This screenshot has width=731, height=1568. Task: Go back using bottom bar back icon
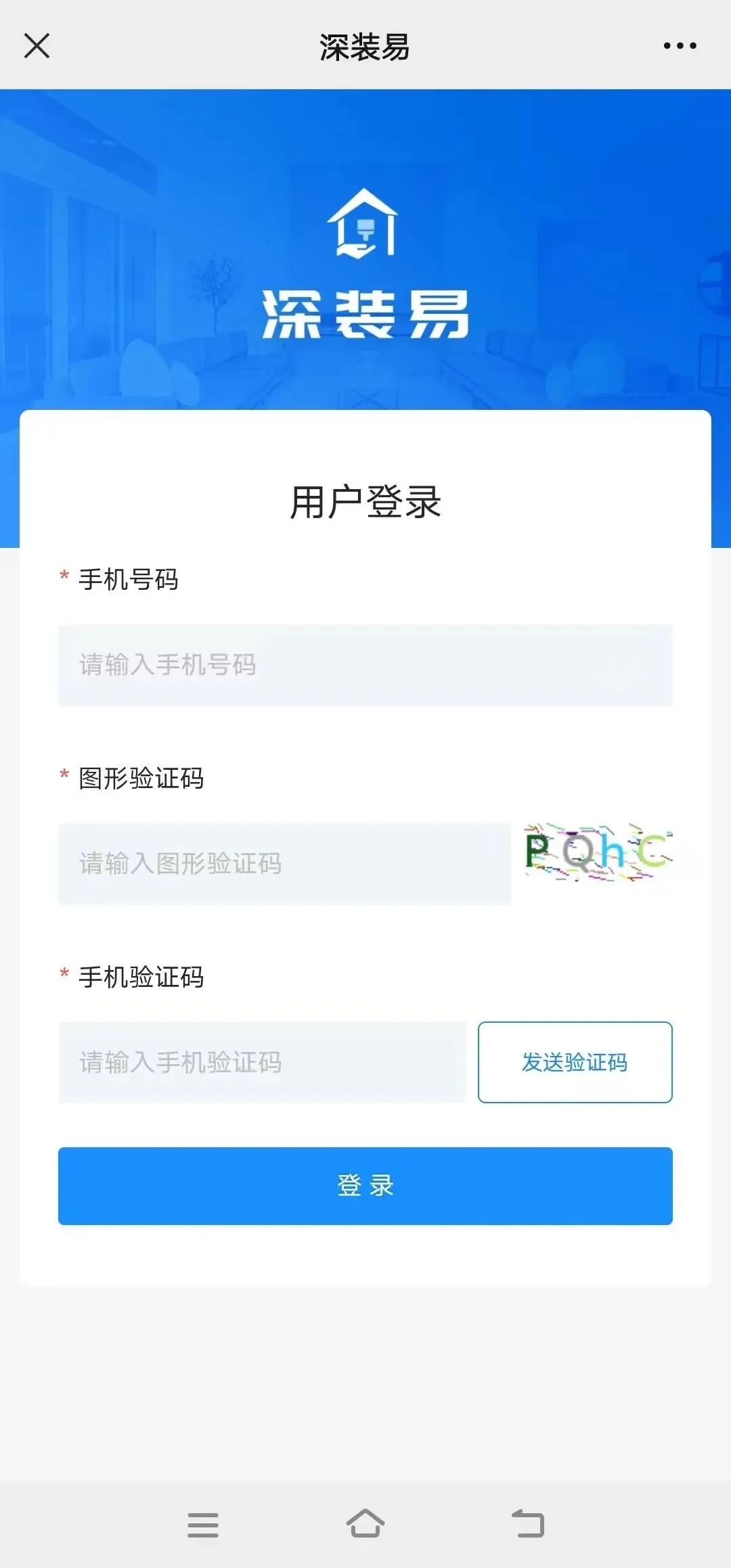coord(528,1523)
